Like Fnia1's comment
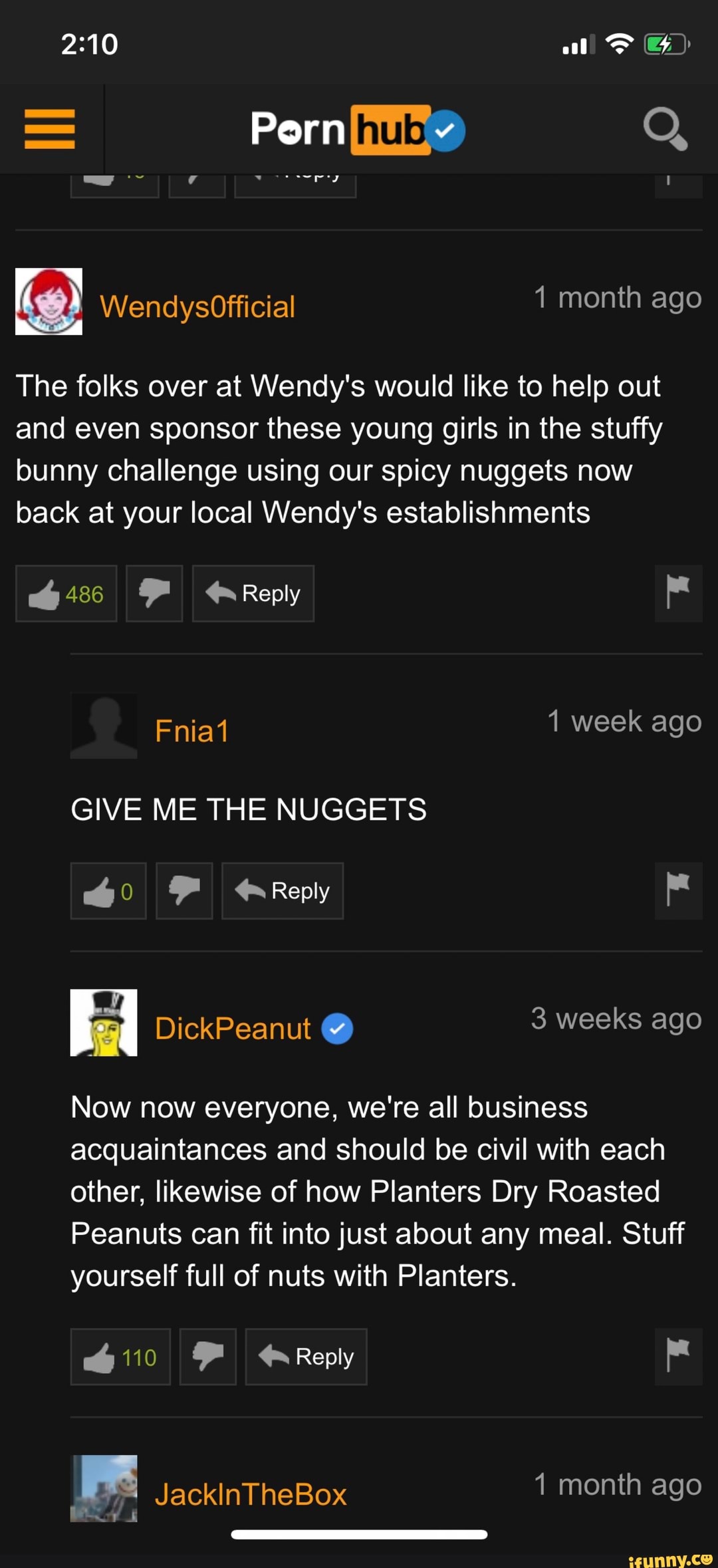The width and height of the screenshot is (718, 1568). [x=108, y=891]
